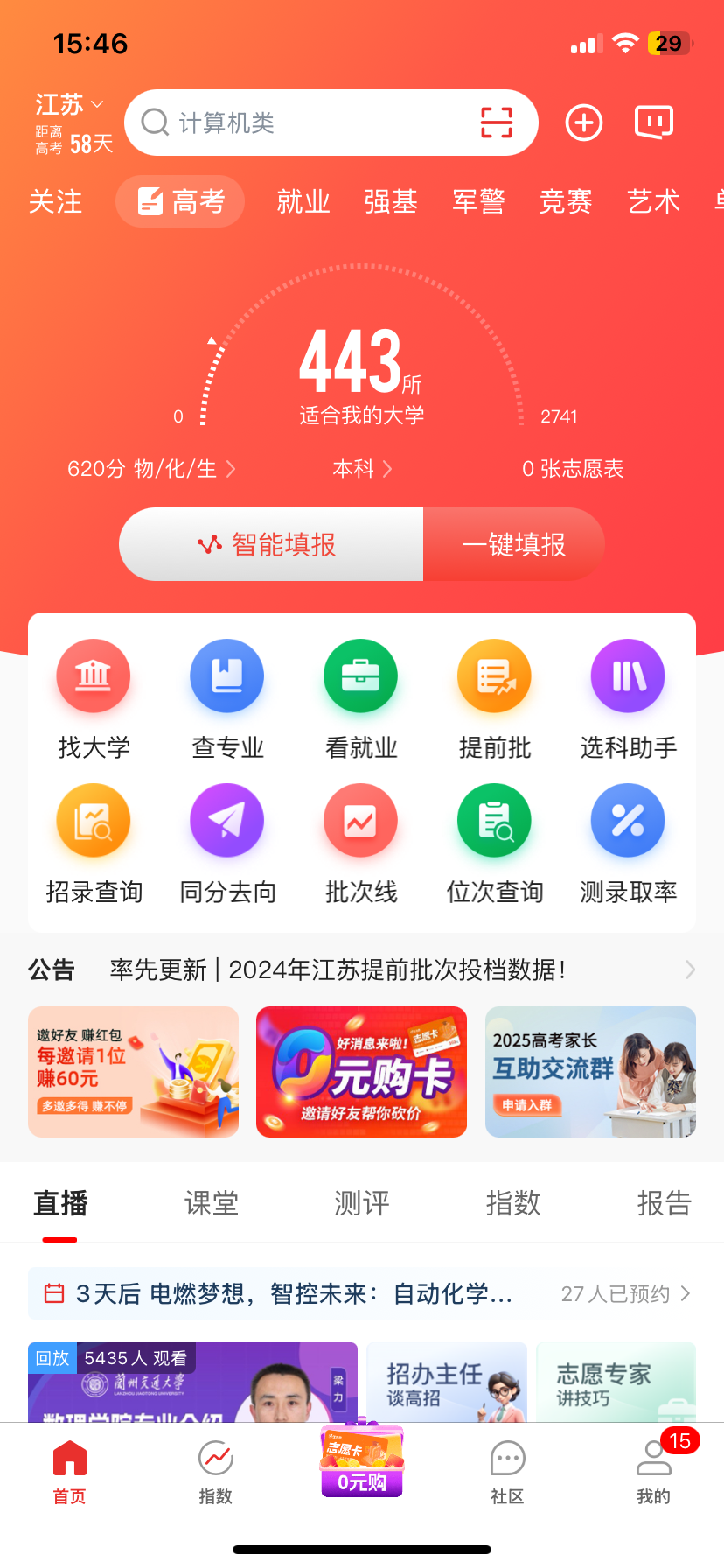Open the 2025高考家长互助交流群 banner
724x1568 pixels.
(590, 1072)
